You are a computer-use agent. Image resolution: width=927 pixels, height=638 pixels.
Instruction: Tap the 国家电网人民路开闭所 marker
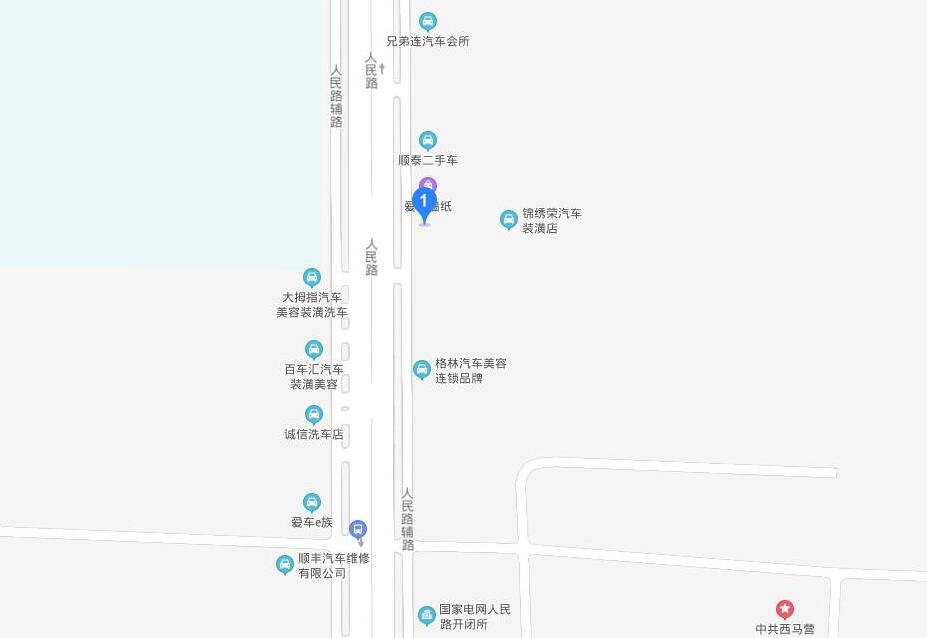(426, 615)
